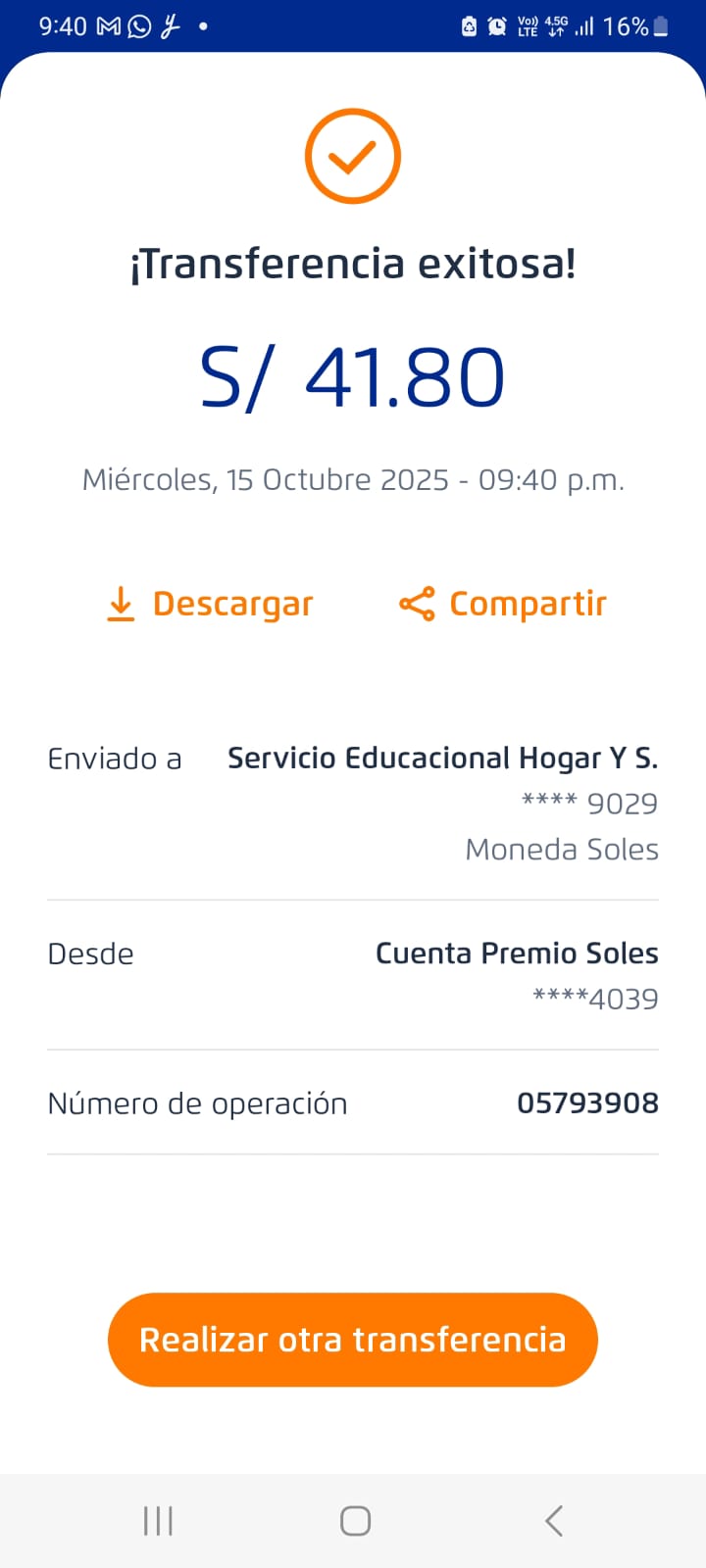Download the transfer receipt with Descargar
Image resolution: width=706 pixels, height=1568 pixels.
pos(210,604)
